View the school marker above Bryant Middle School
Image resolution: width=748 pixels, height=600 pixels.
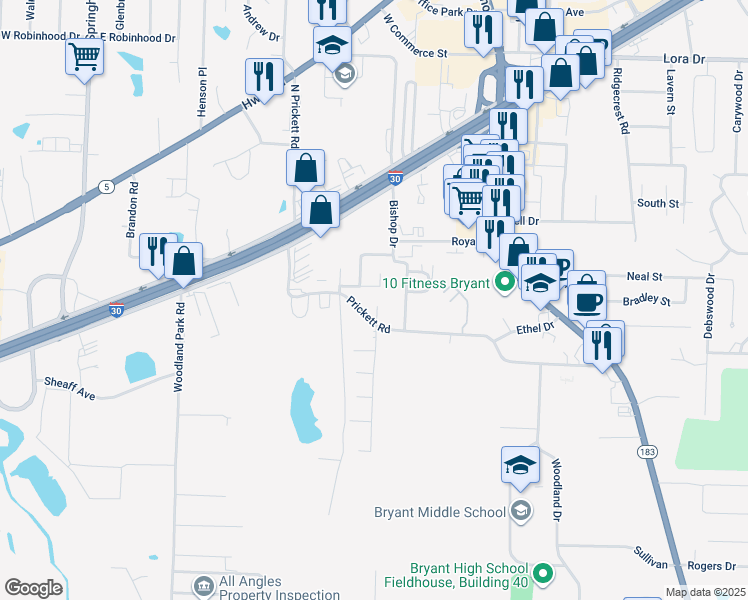point(520,466)
